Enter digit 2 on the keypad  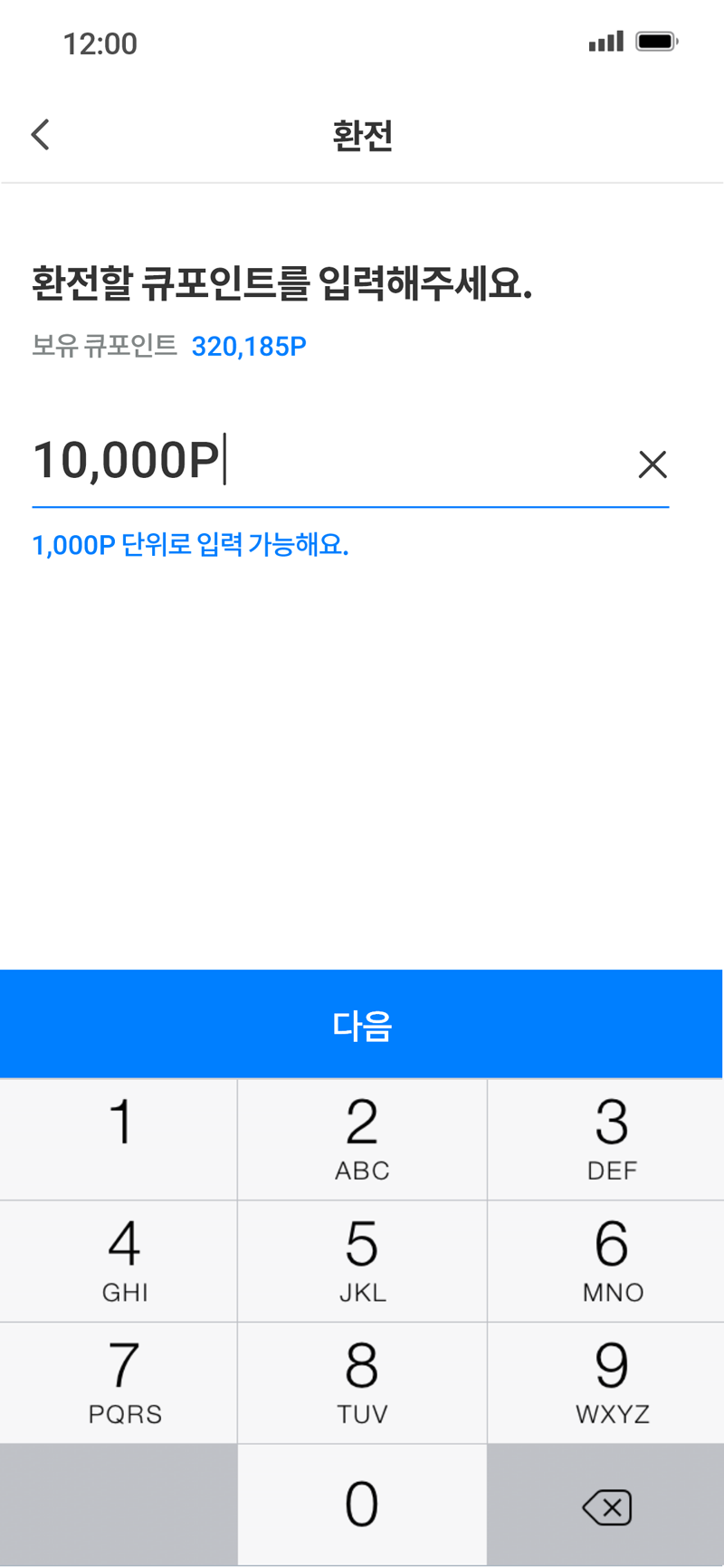[x=362, y=1139]
